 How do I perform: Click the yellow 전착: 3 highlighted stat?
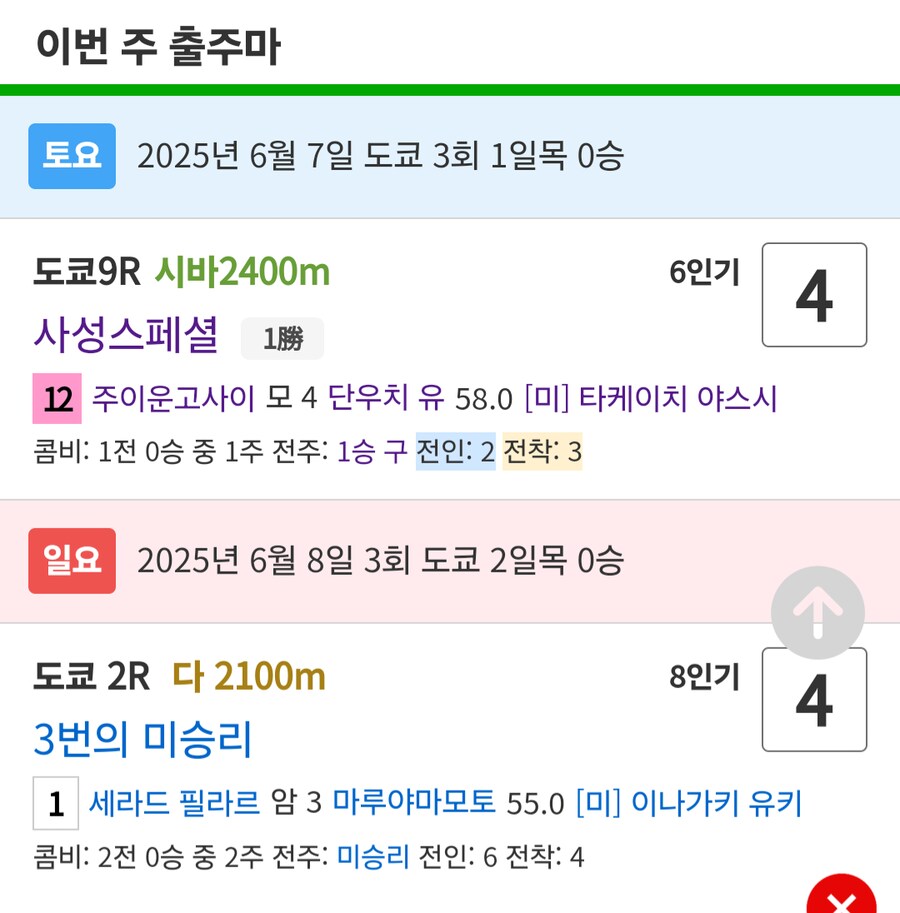pyautogui.click(x=543, y=453)
